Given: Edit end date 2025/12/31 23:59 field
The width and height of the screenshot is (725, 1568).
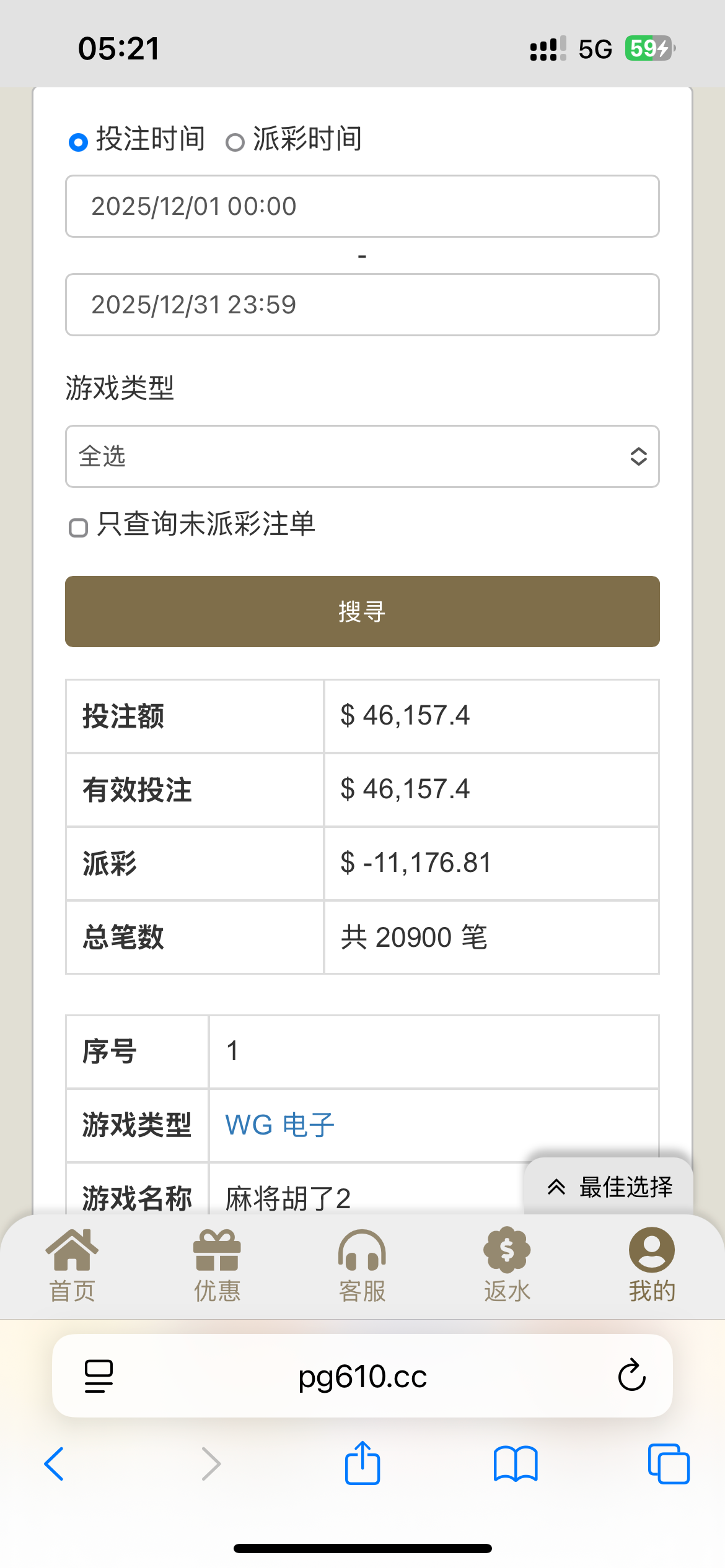Looking at the screenshot, I should (362, 305).
